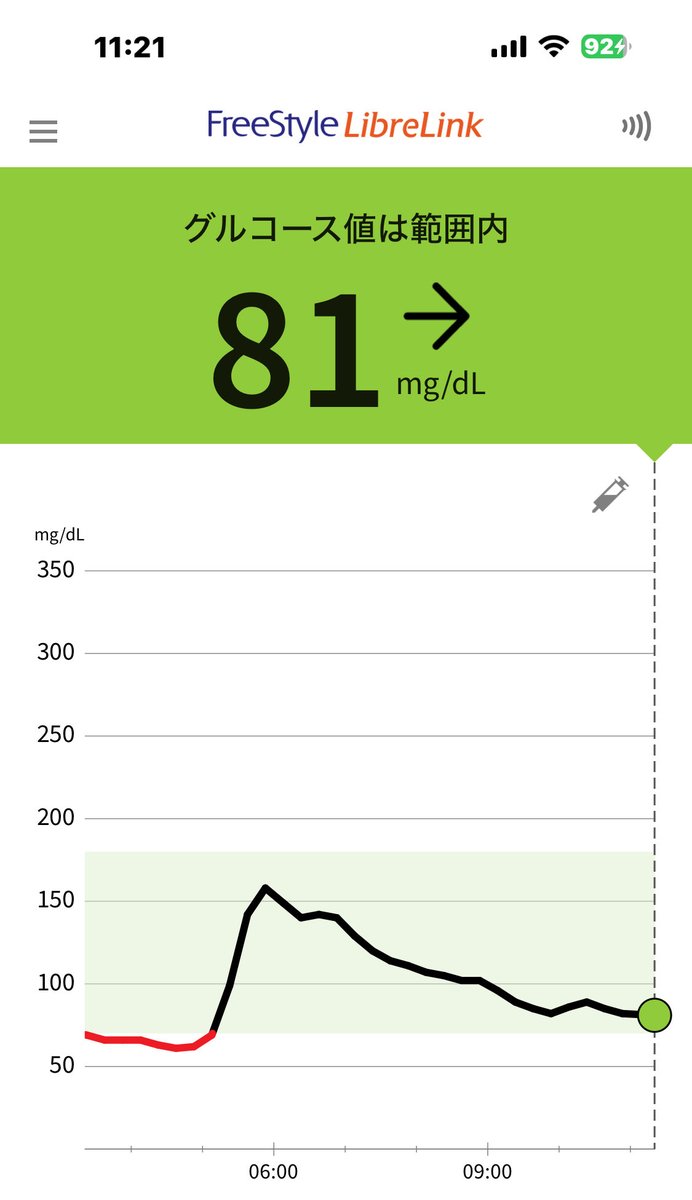Start a sensor scan with the NFC icon
This screenshot has height=1200, width=692.
pyautogui.click(x=636, y=126)
